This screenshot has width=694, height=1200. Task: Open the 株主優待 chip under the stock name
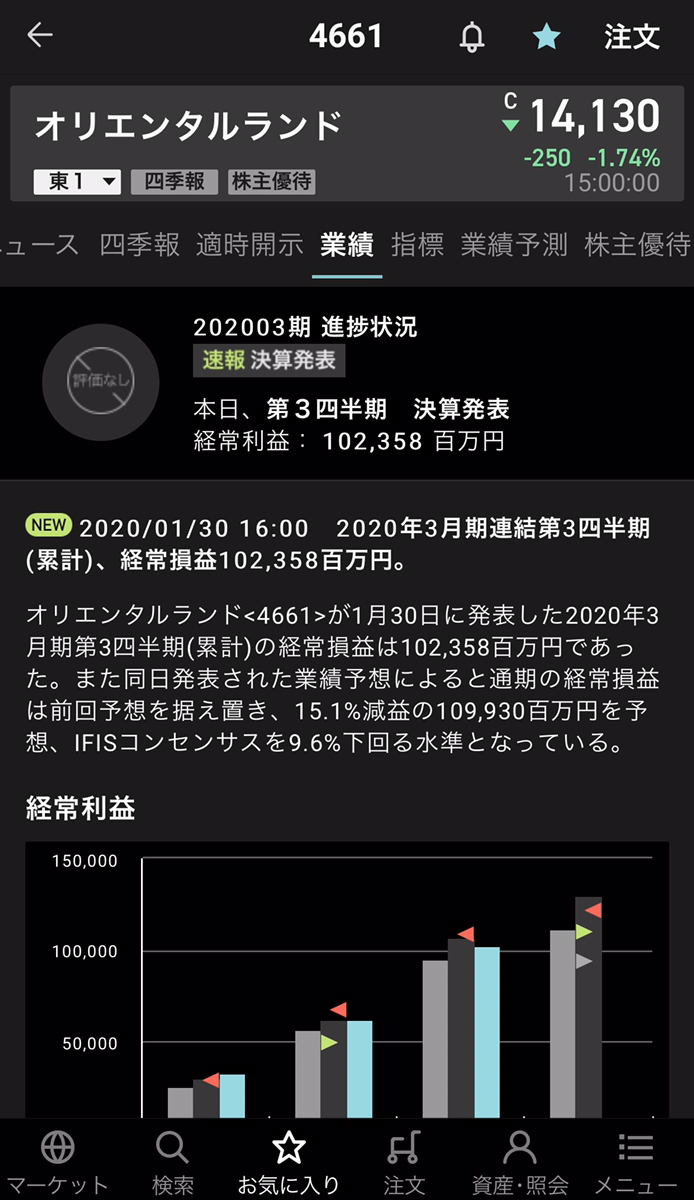tap(272, 181)
